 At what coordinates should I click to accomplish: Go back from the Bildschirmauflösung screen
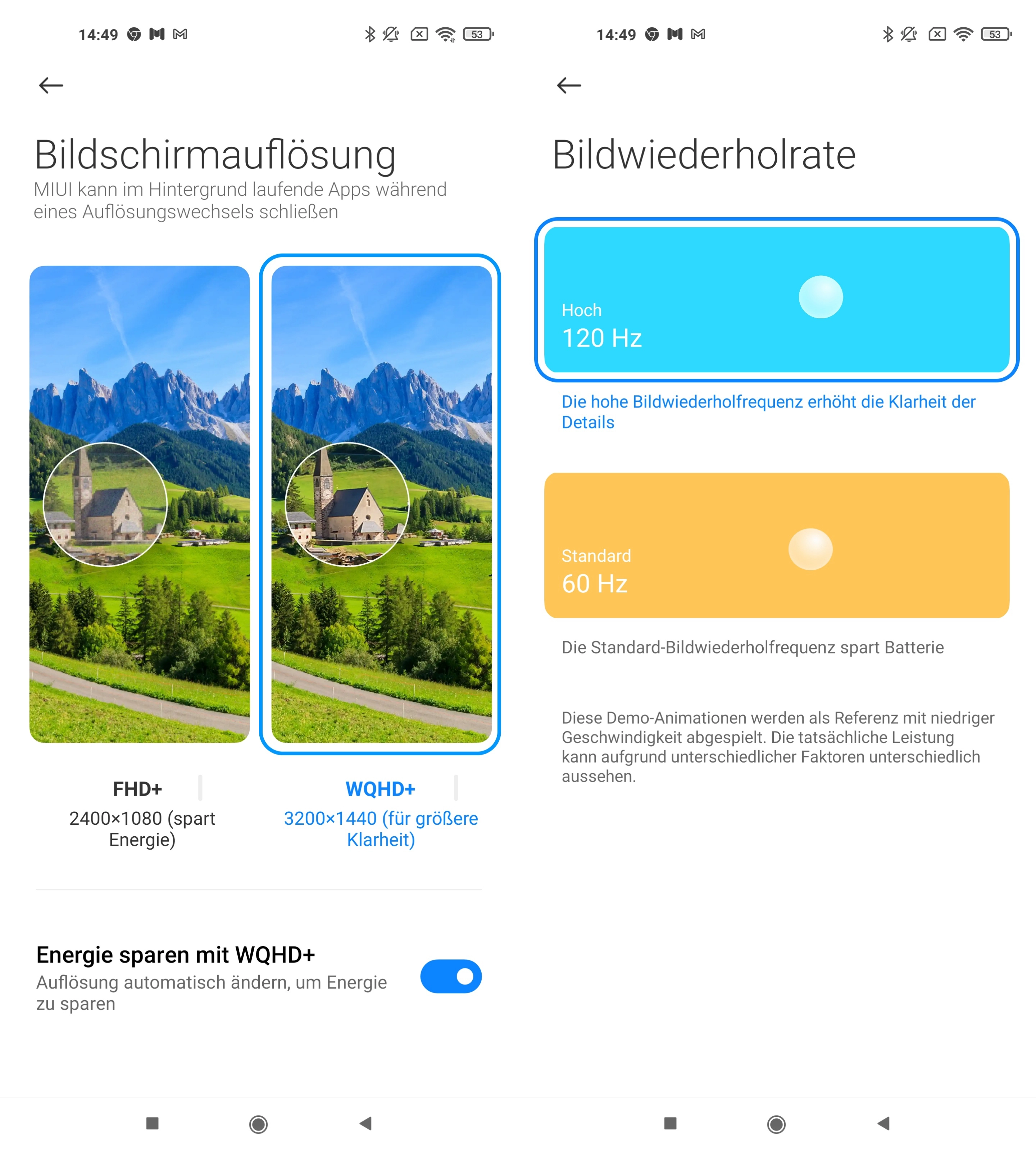coord(51,85)
